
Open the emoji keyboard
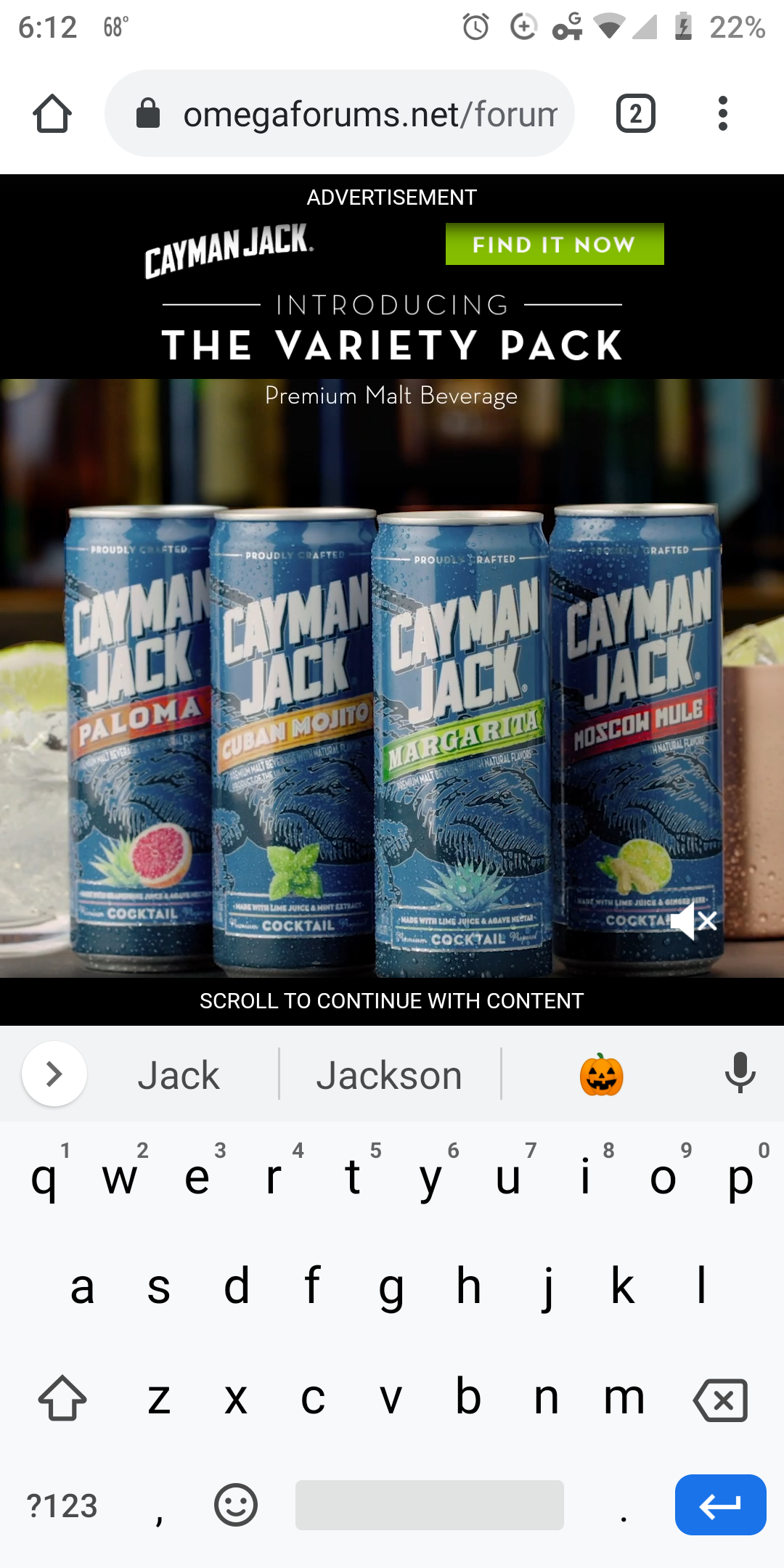pyautogui.click(x=235, y=1506)
